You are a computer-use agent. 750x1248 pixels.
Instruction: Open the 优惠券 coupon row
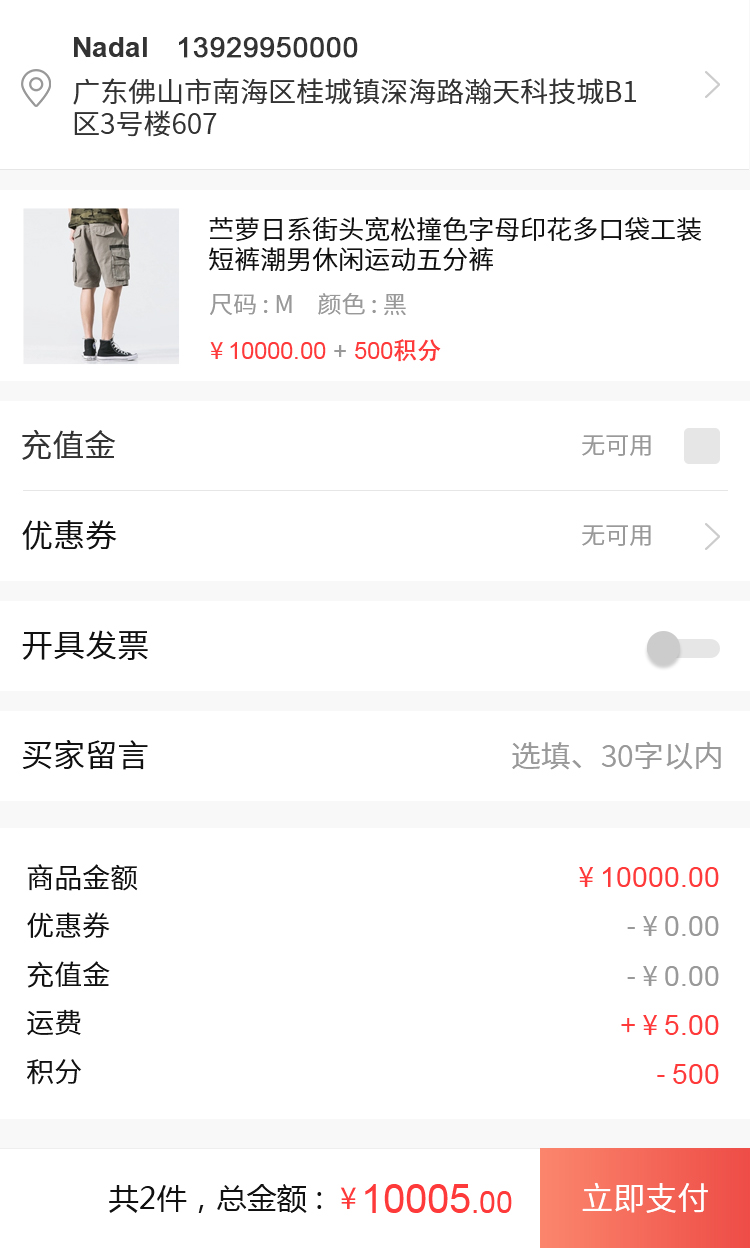click(375, 536)
